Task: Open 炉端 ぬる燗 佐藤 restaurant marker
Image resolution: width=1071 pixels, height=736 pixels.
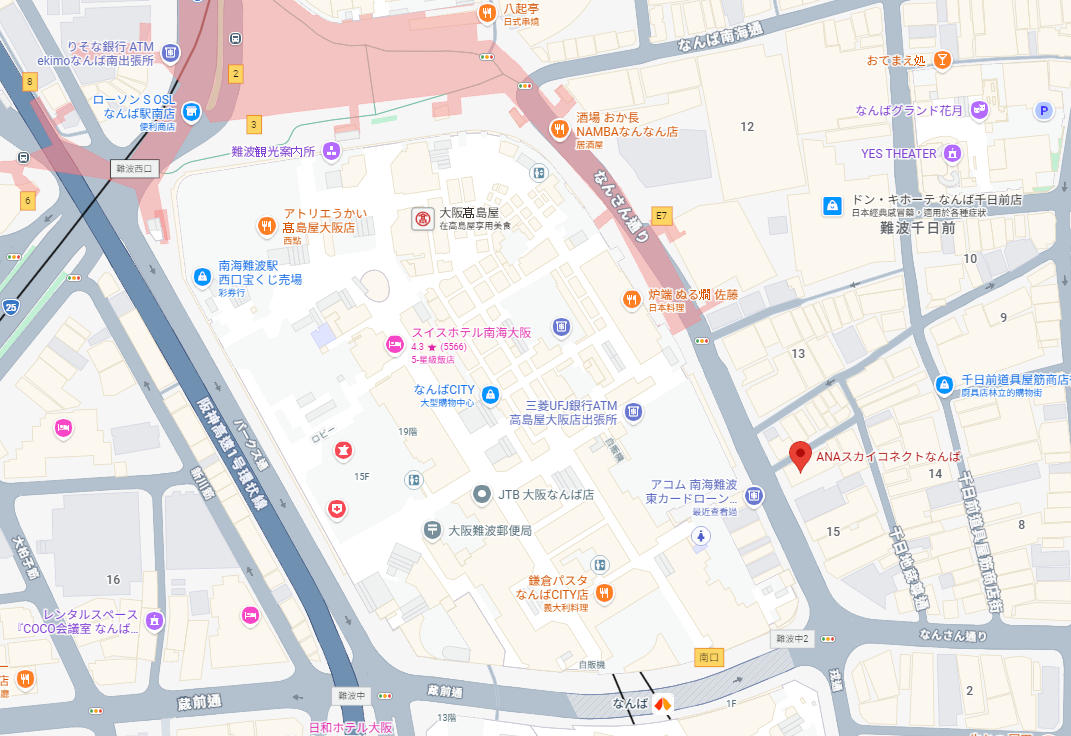Action: (631, 298)
